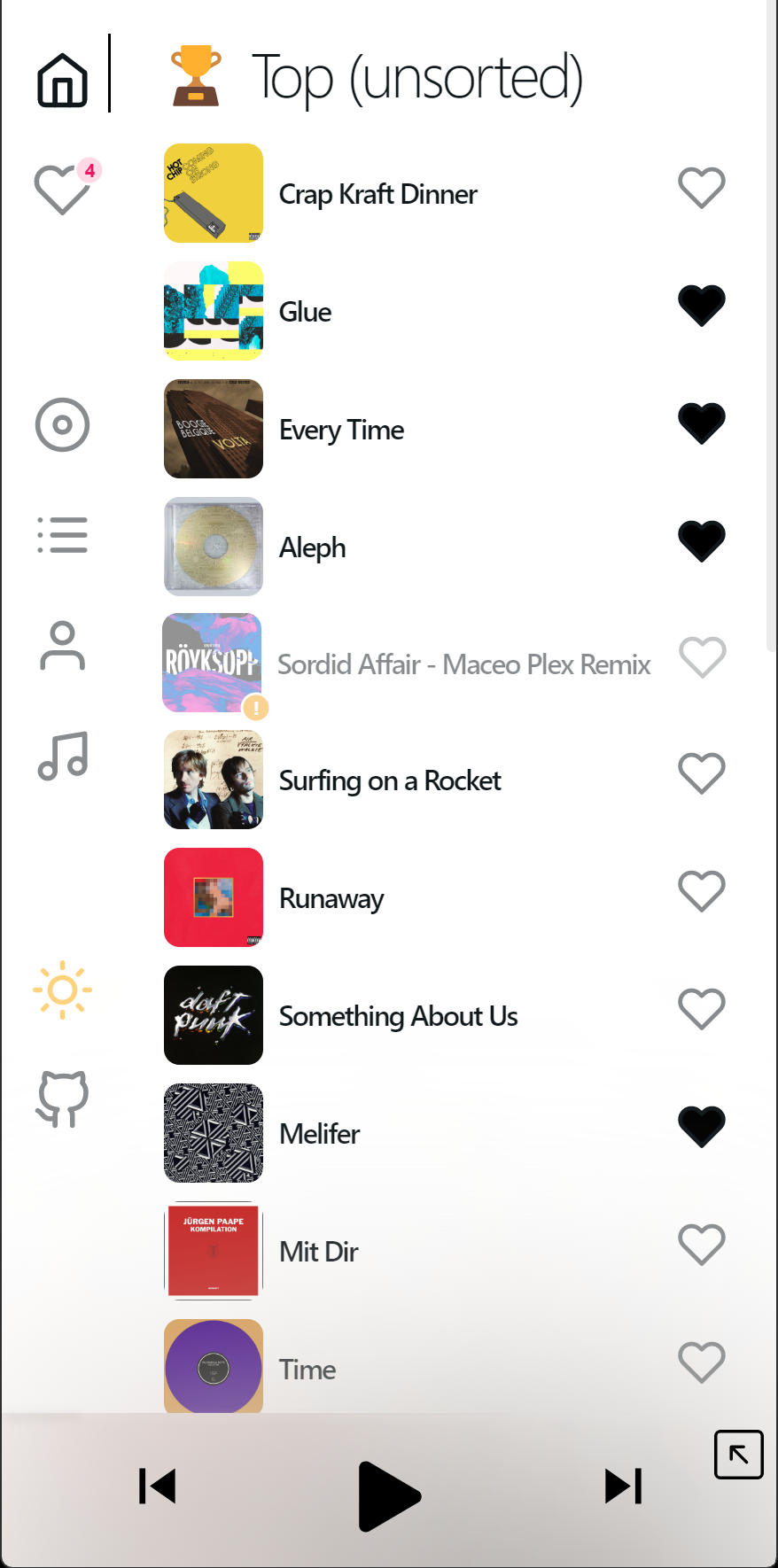The width and height of the screenshot is (778, 1568).
Task: Open the tracks music note icon
Action: coord(62,756)
